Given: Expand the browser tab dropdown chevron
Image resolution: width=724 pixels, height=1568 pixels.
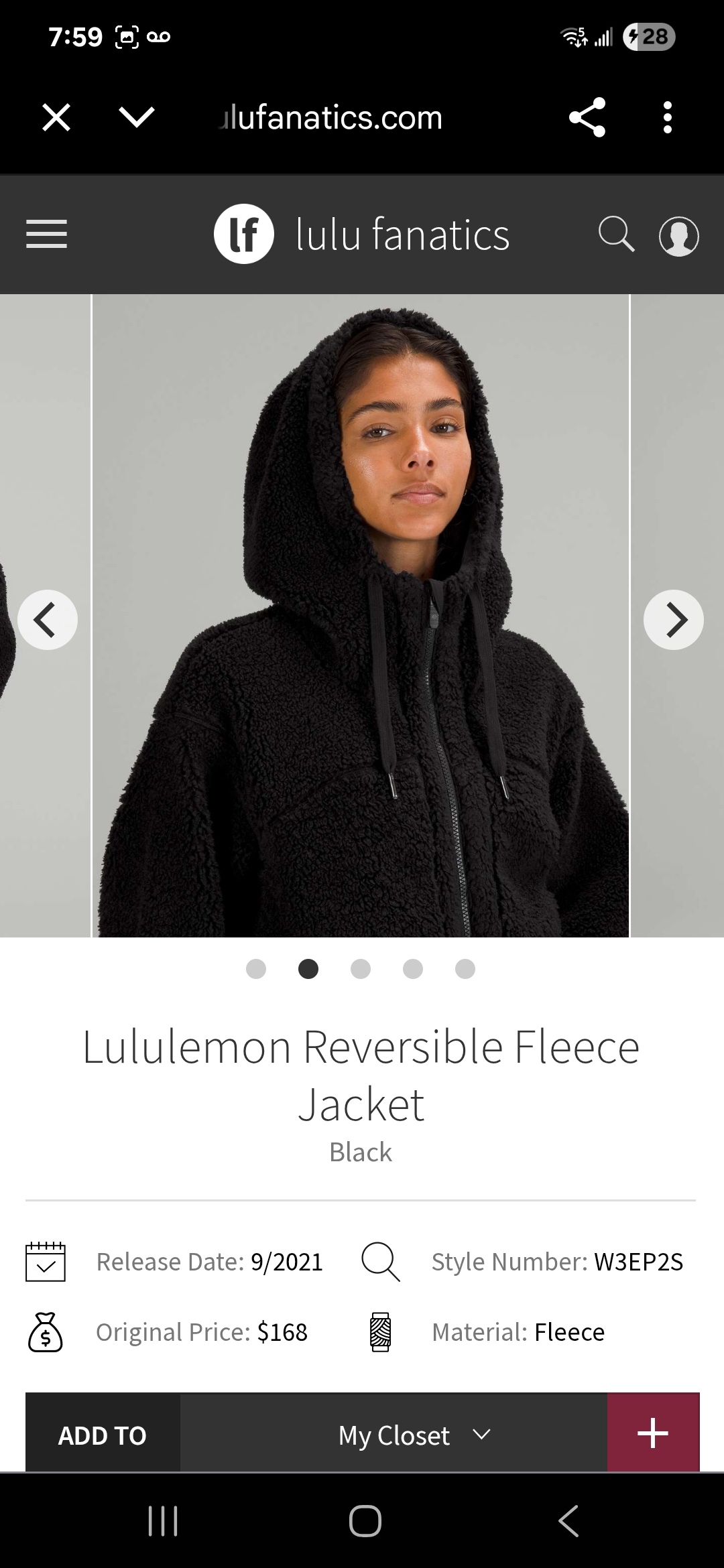Looking at the screenshot, I should [x=137, y=118].
